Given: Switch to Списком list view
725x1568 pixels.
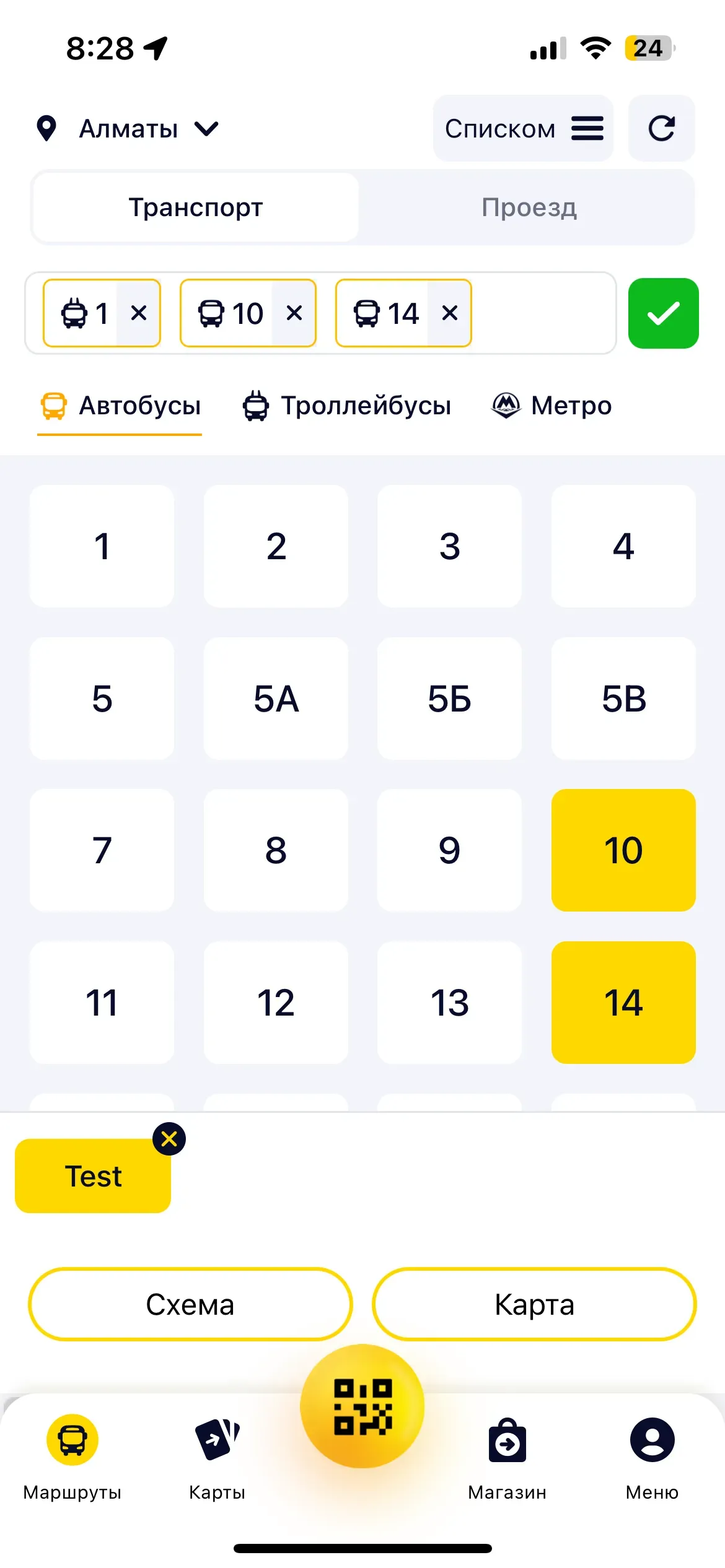Looking at the screenshot, I should [x=523, y=129].
